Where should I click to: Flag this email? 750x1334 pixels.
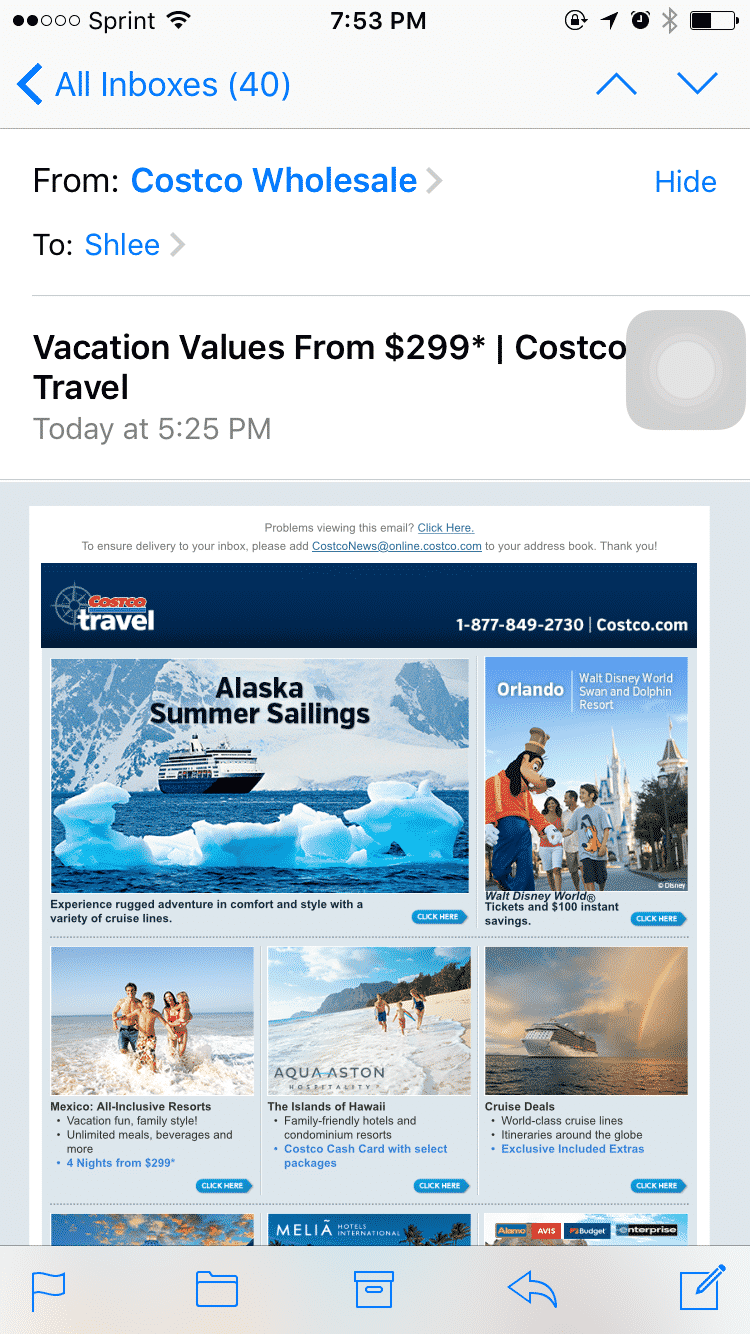point(48,1290)
